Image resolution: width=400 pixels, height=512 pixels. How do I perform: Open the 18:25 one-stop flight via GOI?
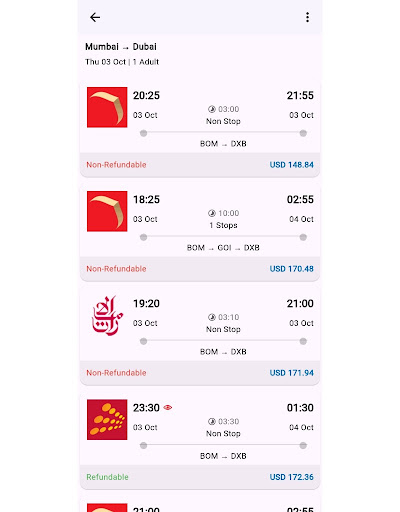200,232
